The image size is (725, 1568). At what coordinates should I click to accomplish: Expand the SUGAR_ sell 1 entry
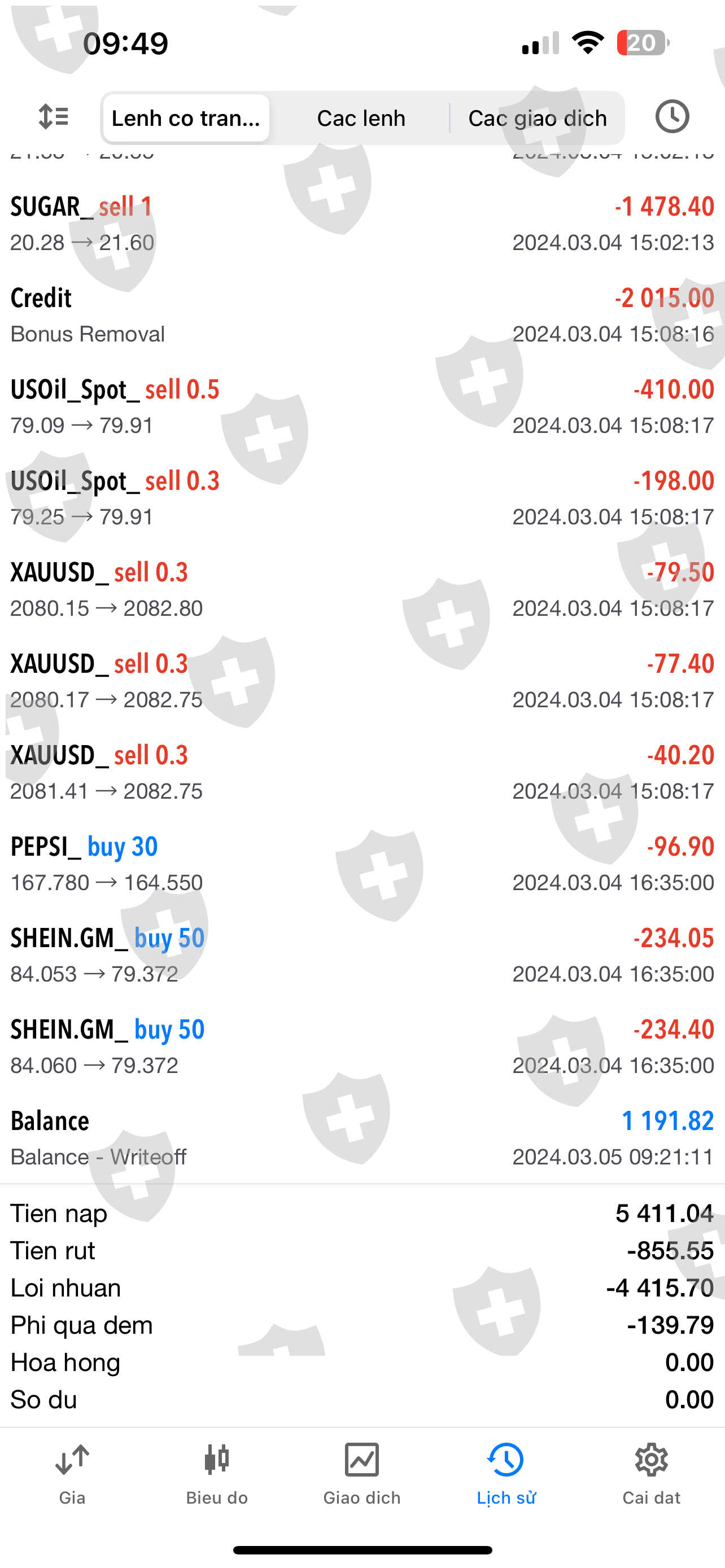(x=362, y=224)
